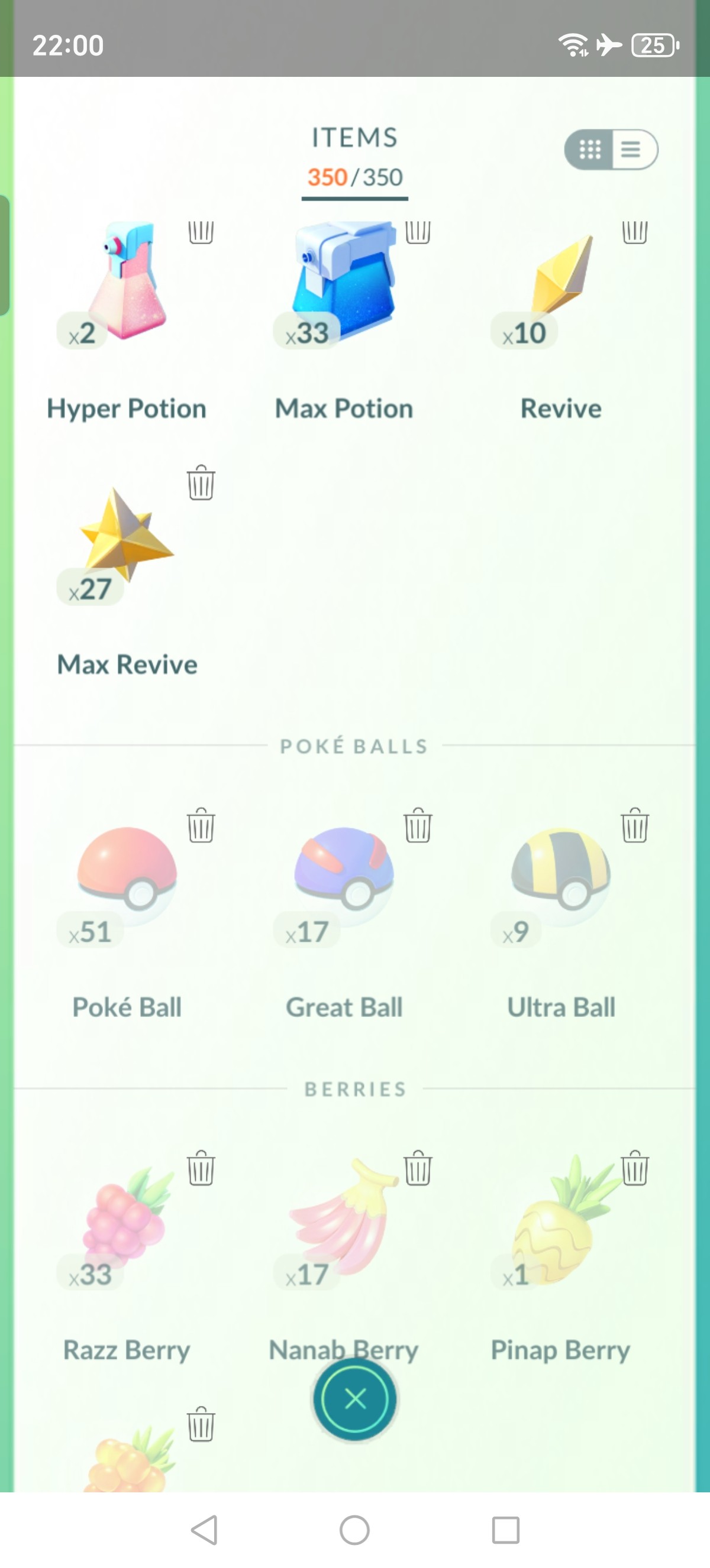
Task: Go back with the system back button
Action: (x=205, y=1530)
